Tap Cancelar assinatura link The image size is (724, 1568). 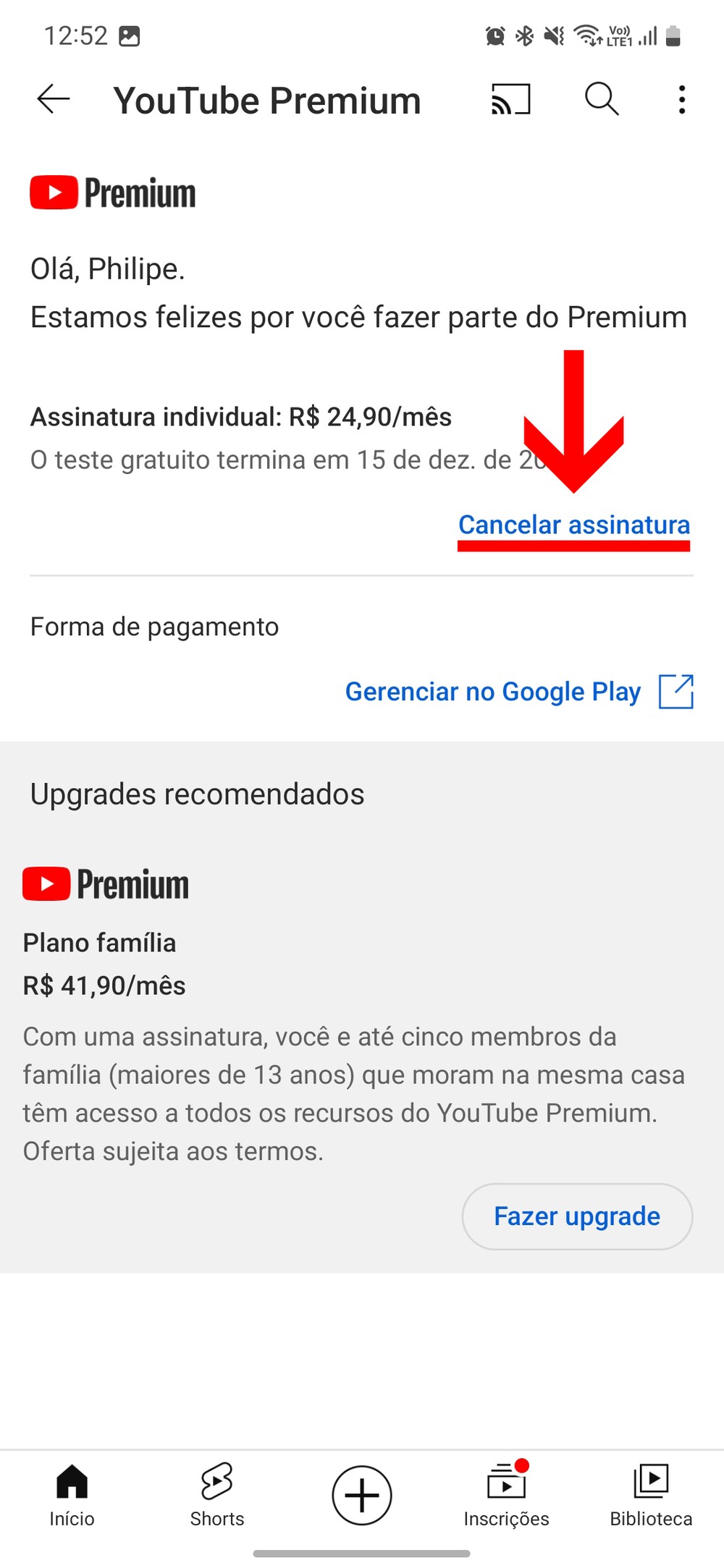click(573, 525)
